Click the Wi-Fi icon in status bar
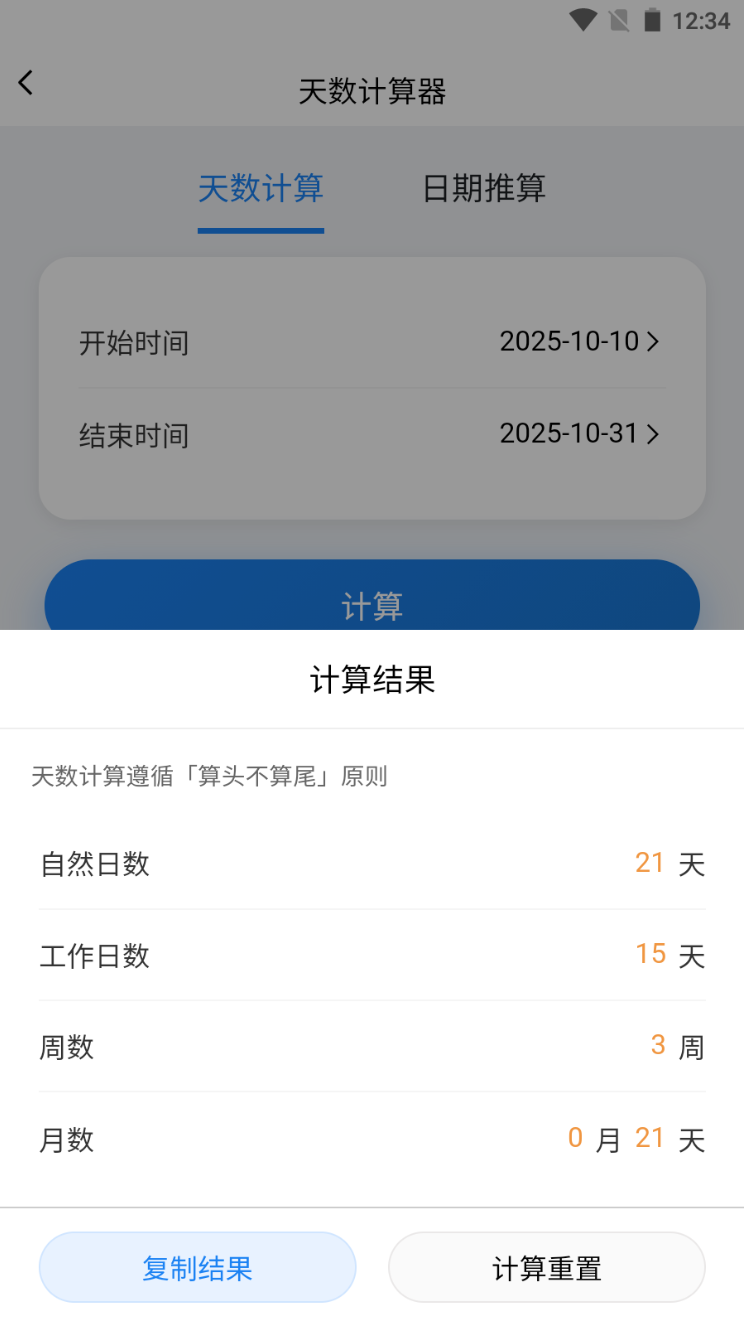This screenshot has height=1325, width=744. coord(583,17)
